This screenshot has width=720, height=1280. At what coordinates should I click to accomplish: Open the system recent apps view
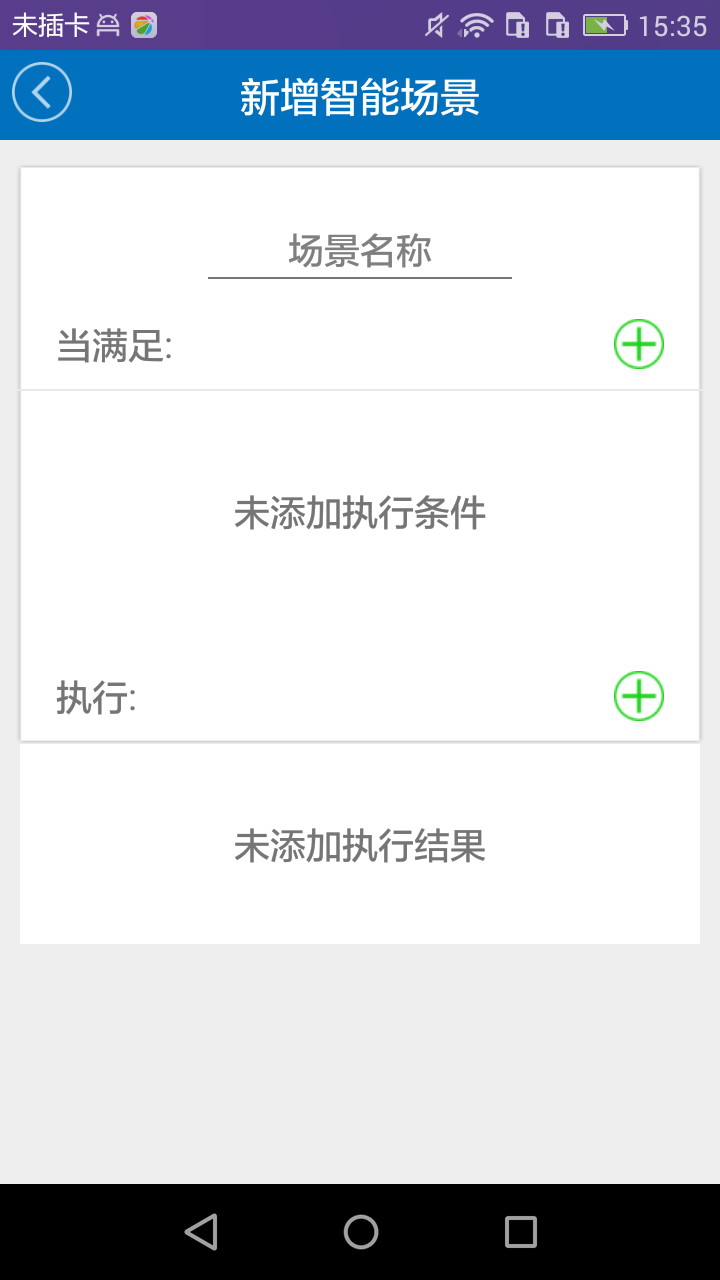(520, 1232)
